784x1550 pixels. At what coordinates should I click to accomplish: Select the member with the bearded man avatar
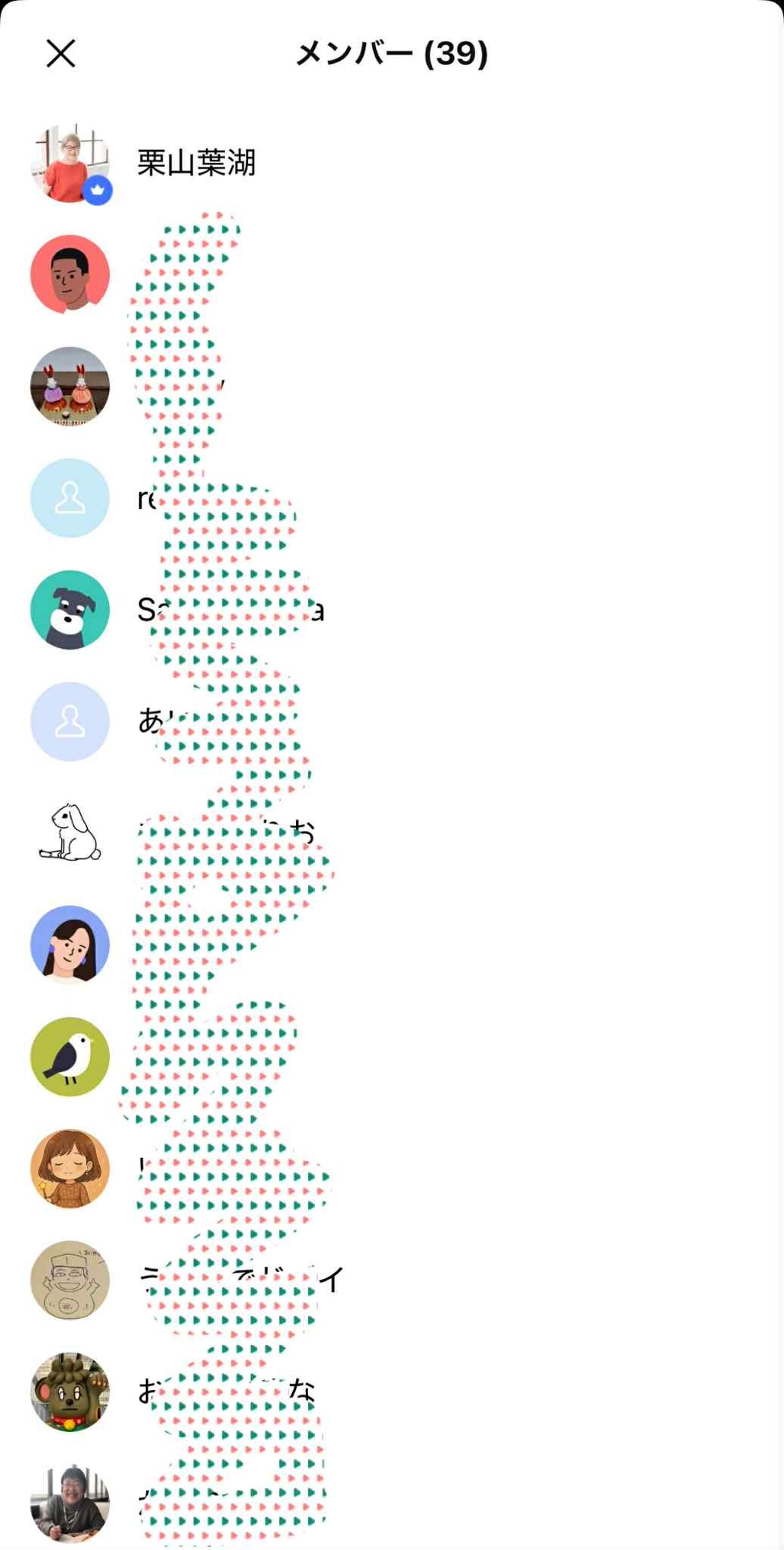tap(70, 274)
